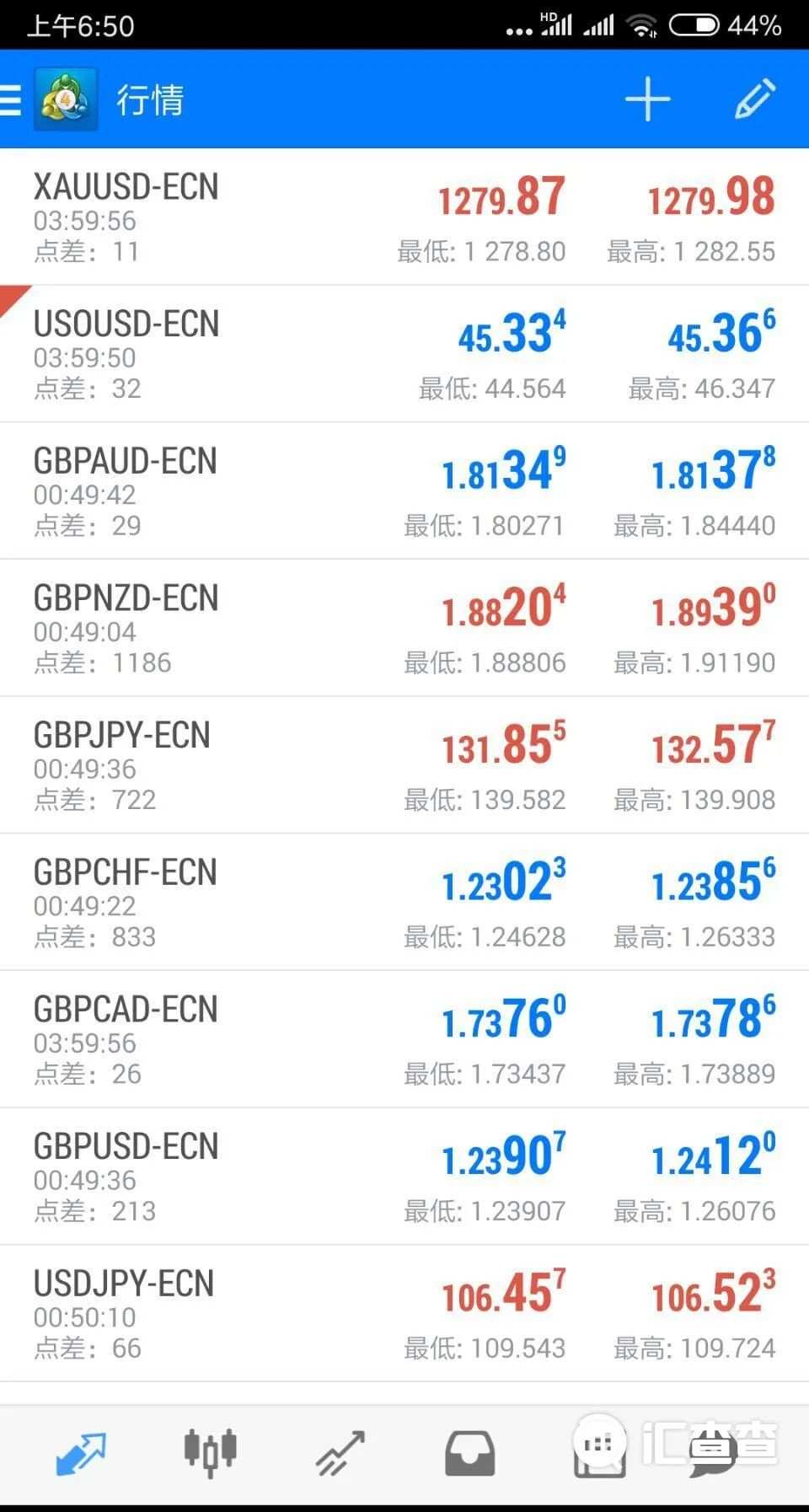The image size is (809, 1512).
Task: Open the history inbox tray tab
Action: [469, 1453]
